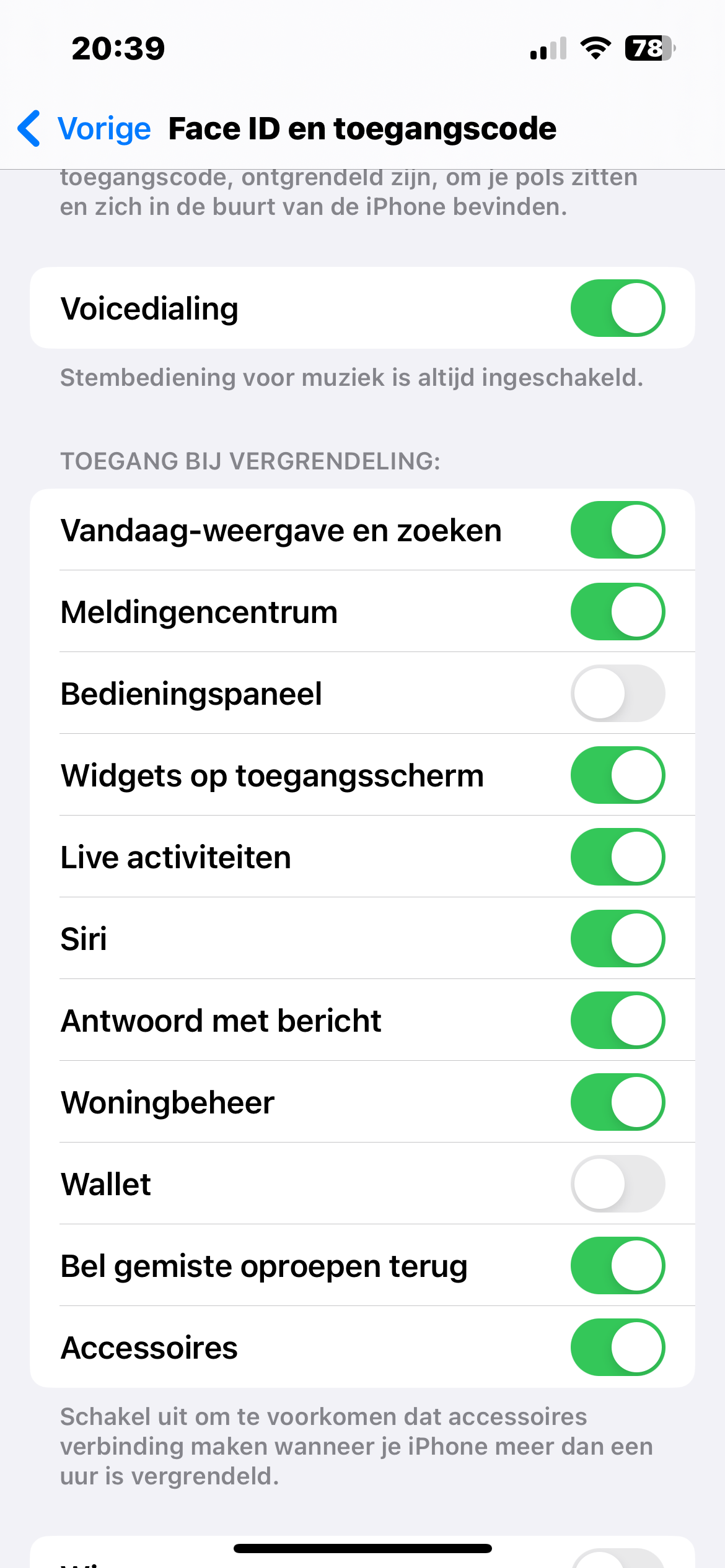
Task: Switch off Antwoord met bericht
Action: [617, 1021]
